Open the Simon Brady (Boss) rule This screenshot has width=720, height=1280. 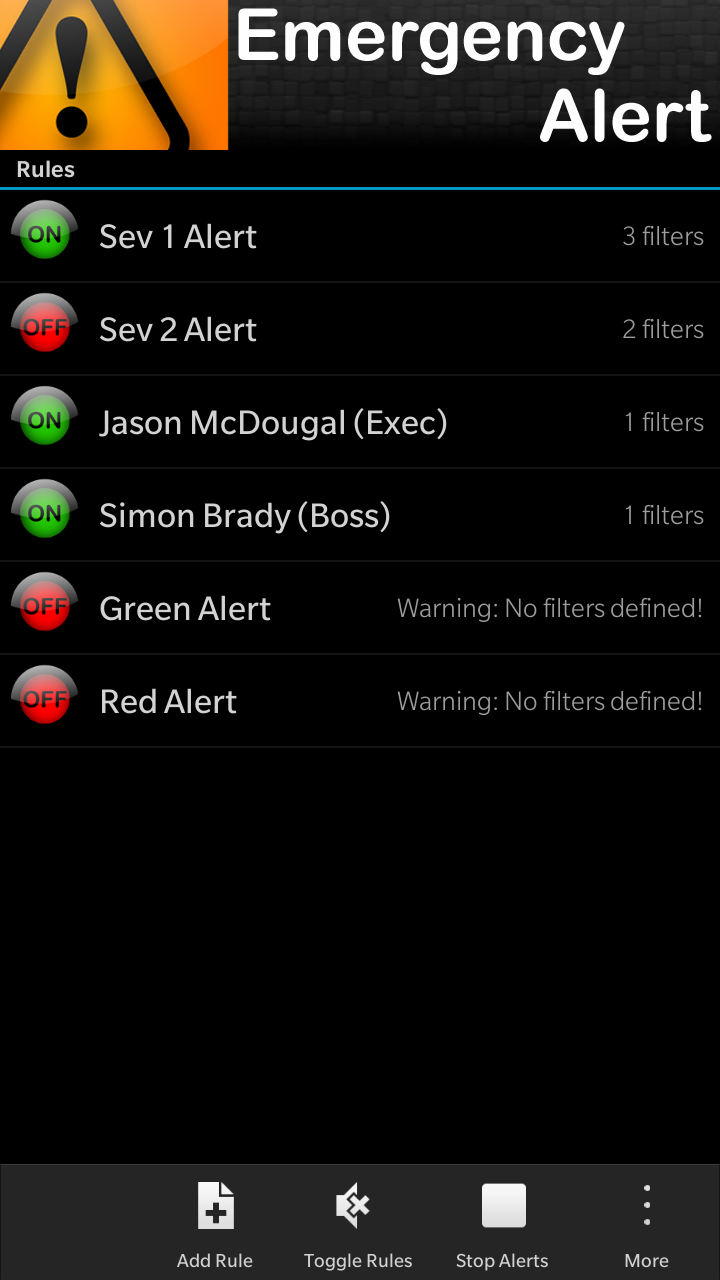click(x=360, y=515)
